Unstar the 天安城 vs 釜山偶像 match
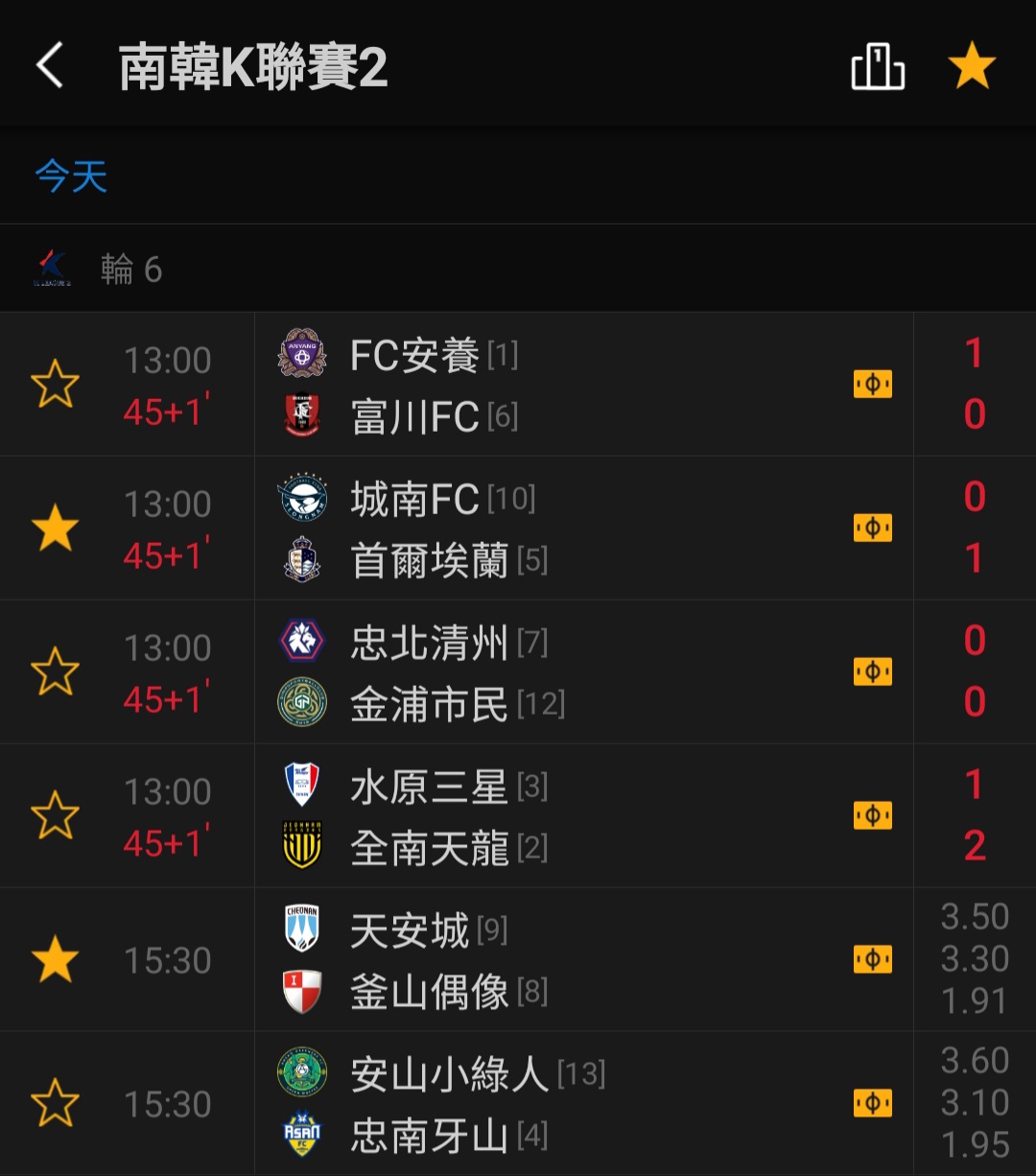This screenshot has width=1036, height=1176. click(55, 959)
